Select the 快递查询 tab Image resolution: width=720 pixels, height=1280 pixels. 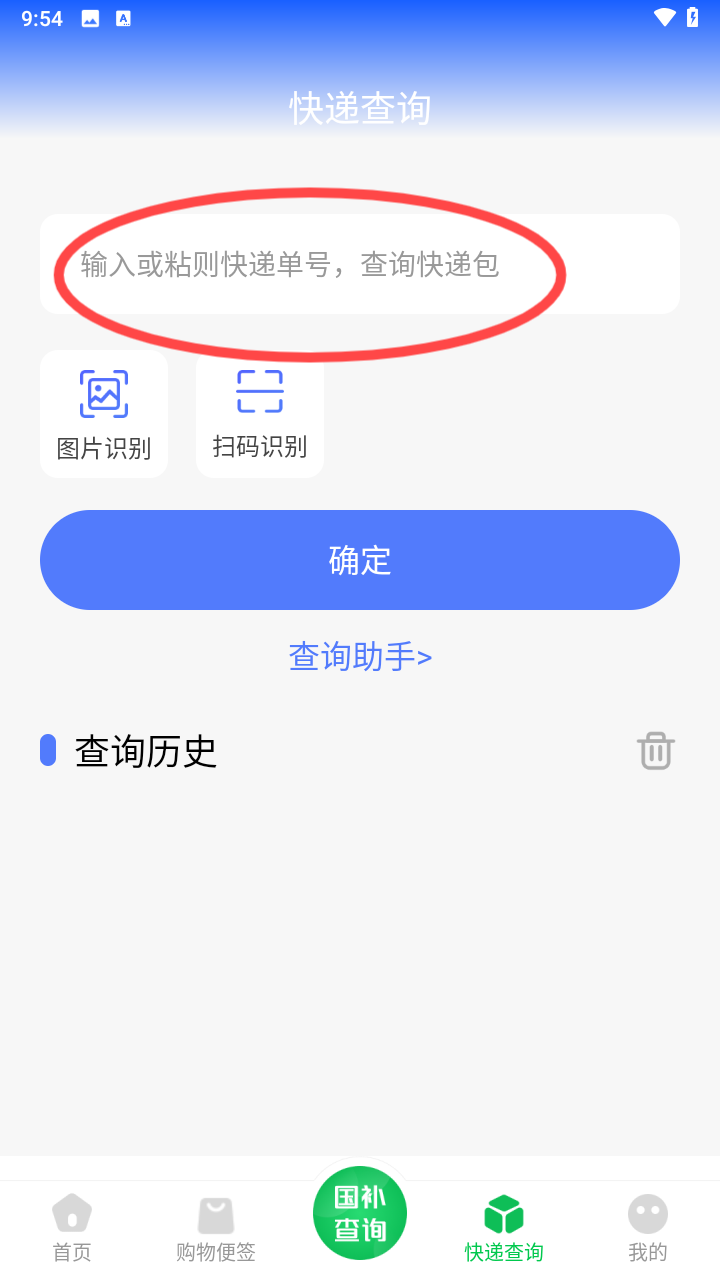pos(504,1228)
